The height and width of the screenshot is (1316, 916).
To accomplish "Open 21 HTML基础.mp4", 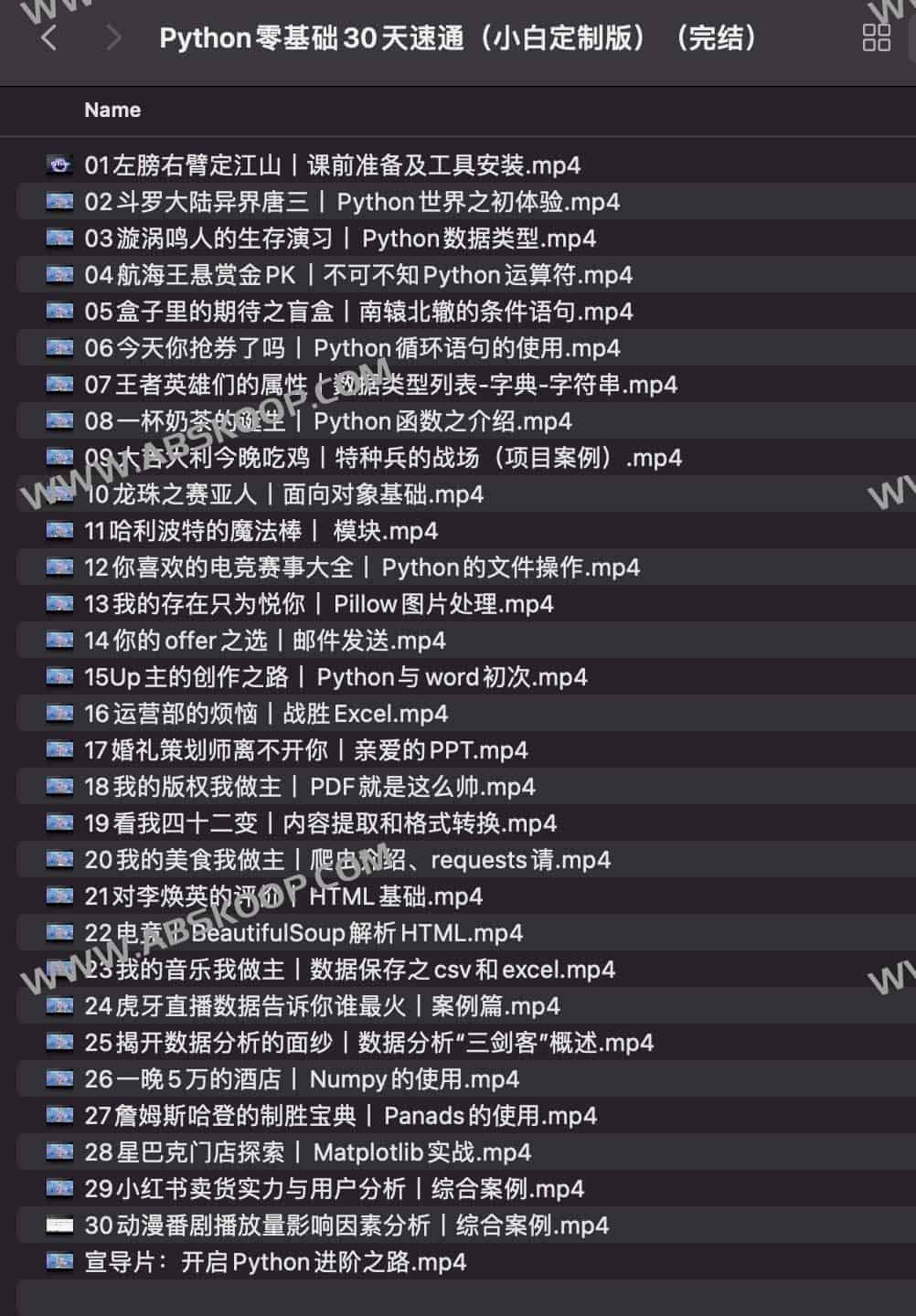I will click(283, 897).
